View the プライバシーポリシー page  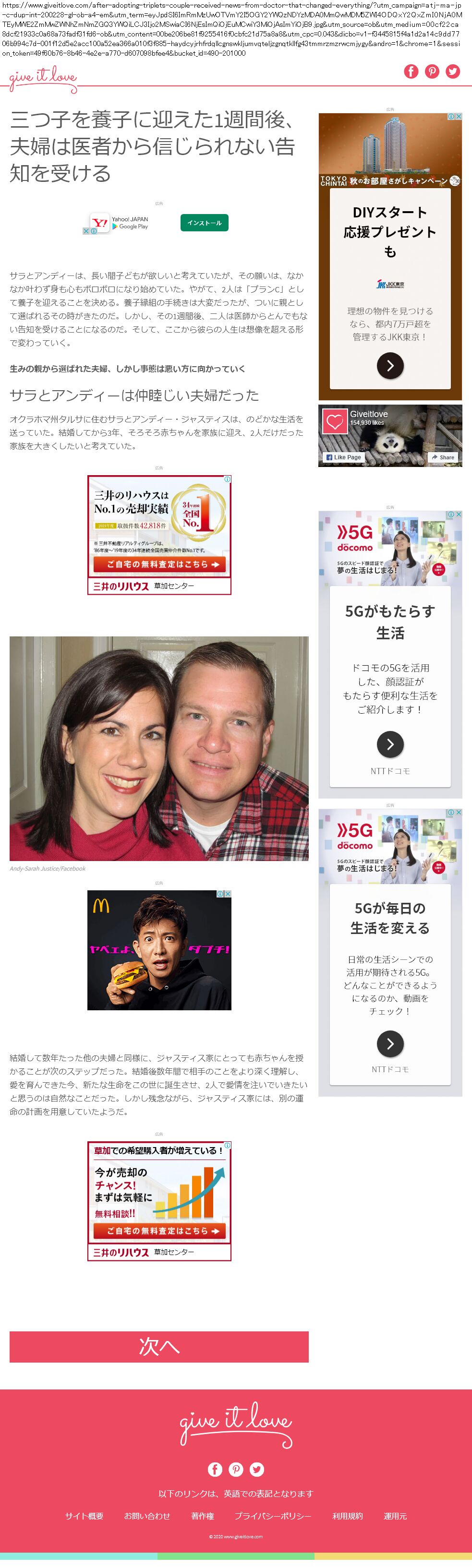click(x=273, y=1516)
